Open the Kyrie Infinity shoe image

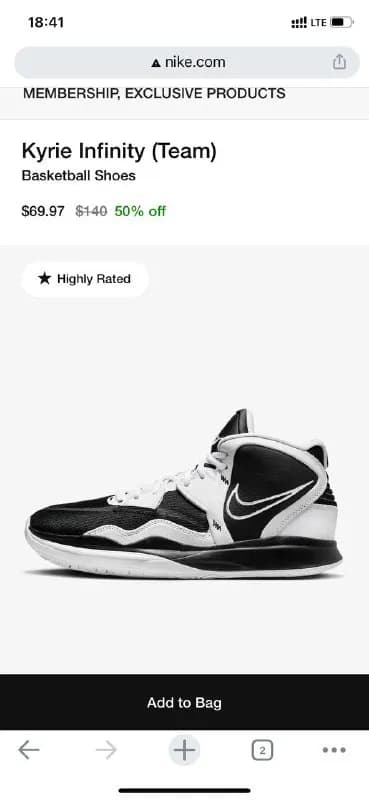[184, 494]
